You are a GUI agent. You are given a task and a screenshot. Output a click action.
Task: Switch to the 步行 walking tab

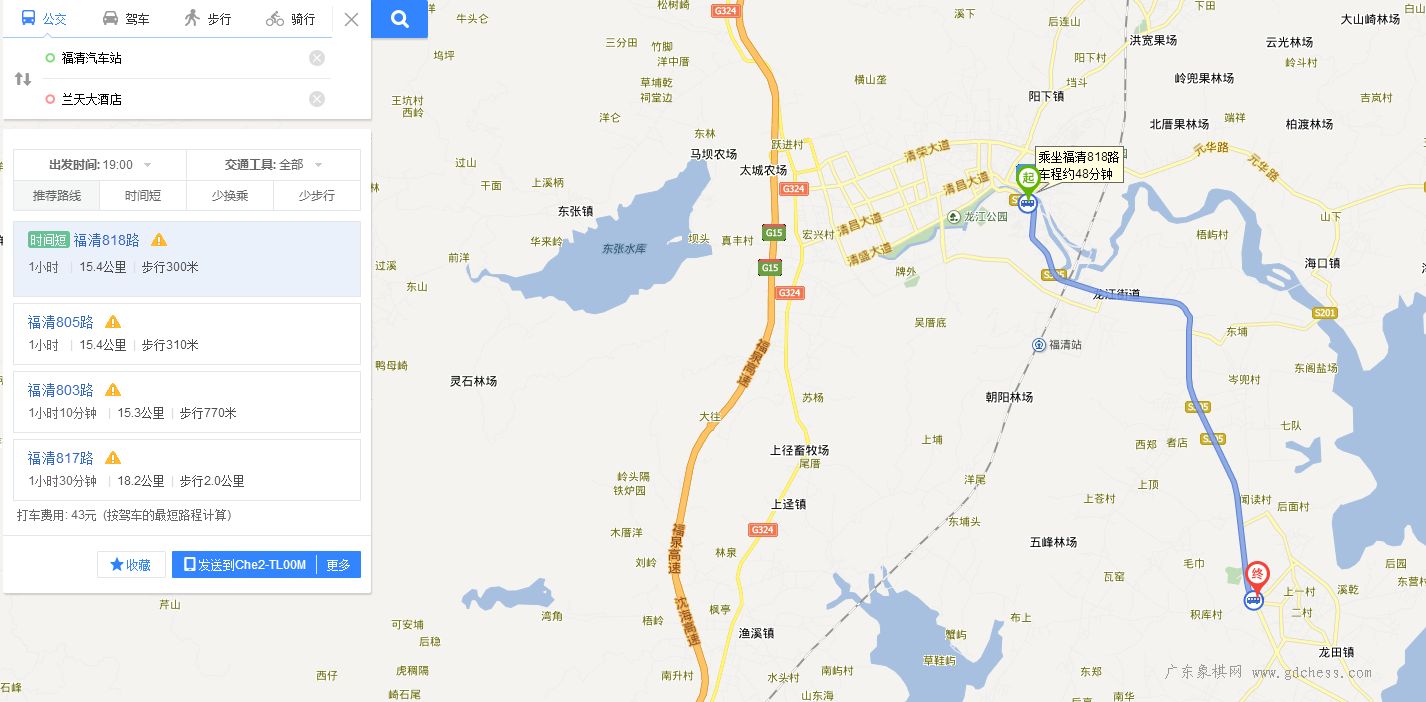[208, 19]
